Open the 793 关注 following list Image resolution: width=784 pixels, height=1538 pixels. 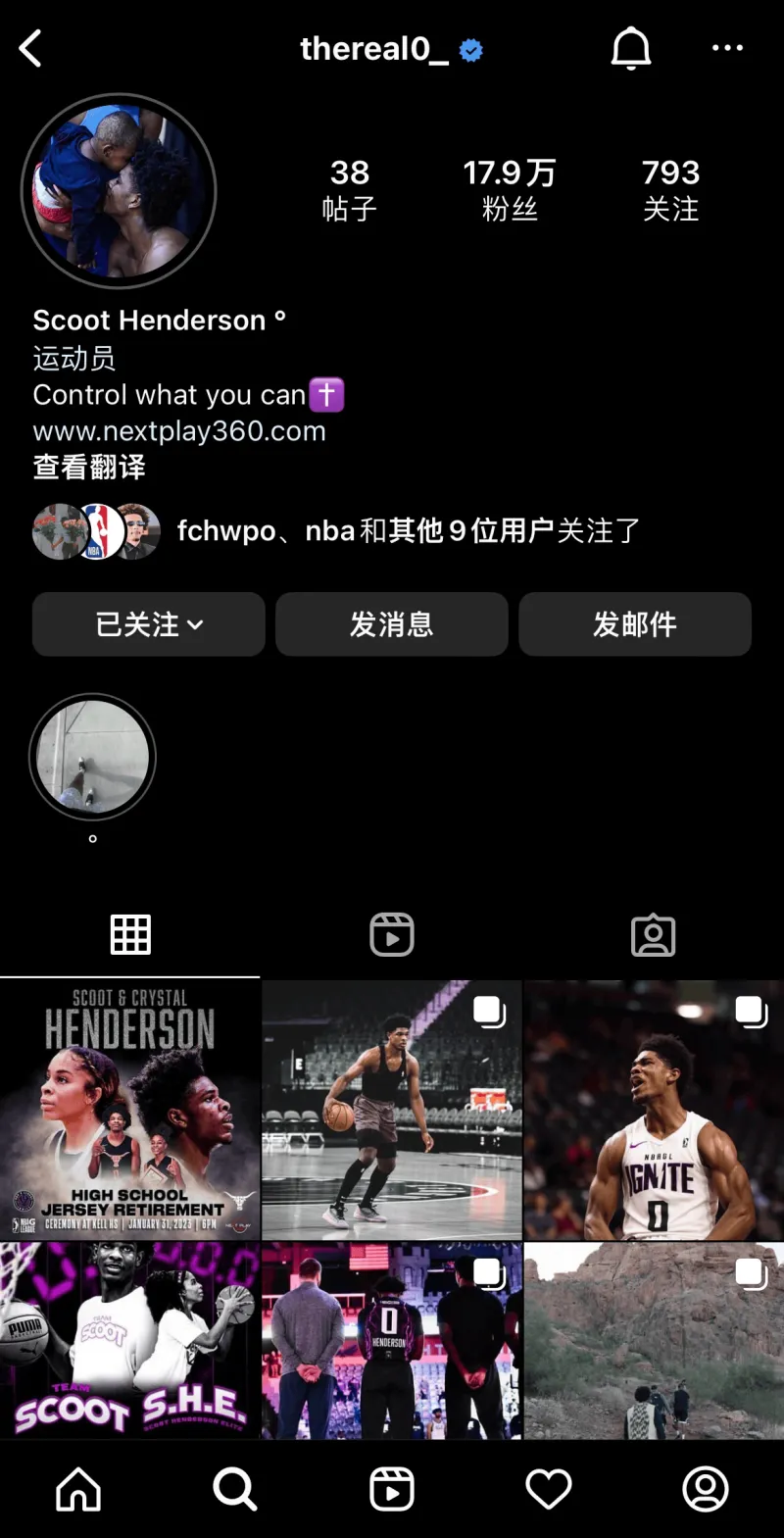(671, 190)
